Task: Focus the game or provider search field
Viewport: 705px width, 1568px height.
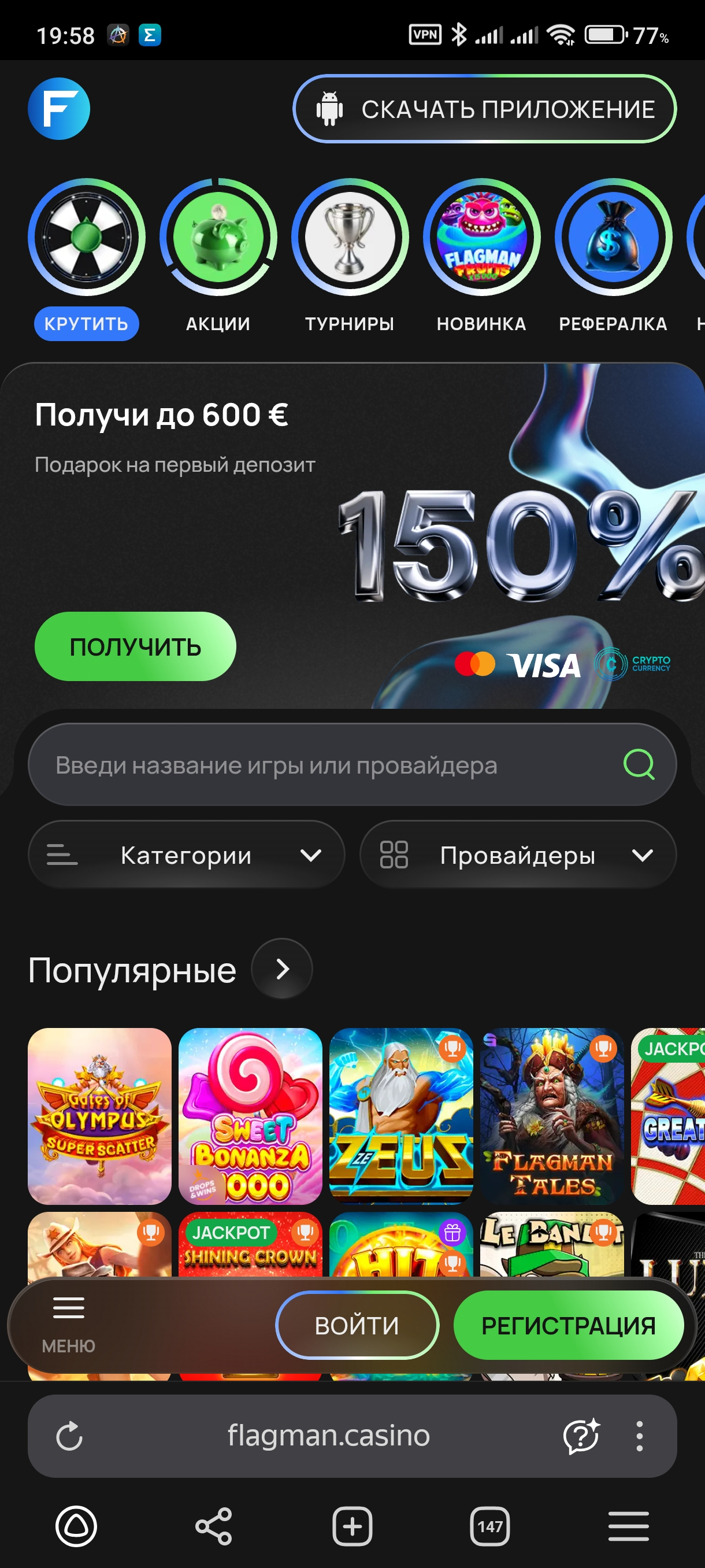Action: [328, 764]
